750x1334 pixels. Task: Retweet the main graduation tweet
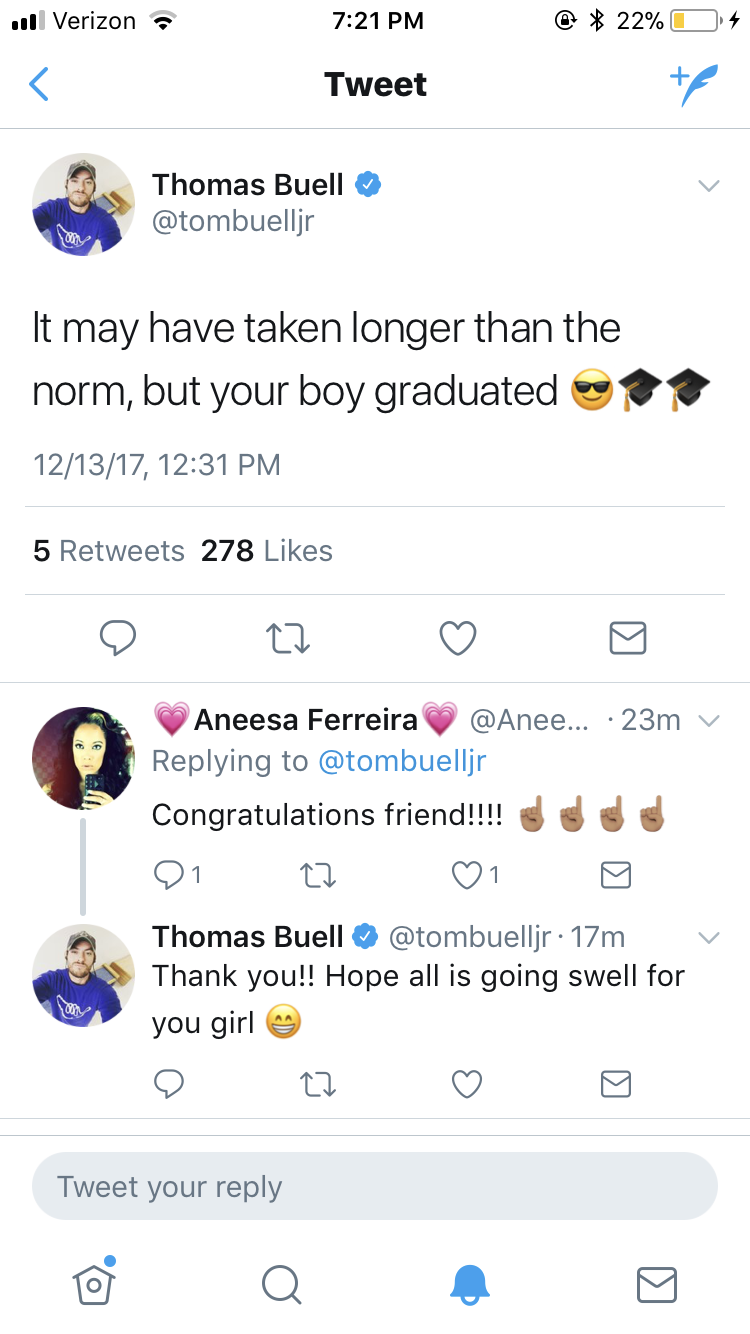coord(288,638)
